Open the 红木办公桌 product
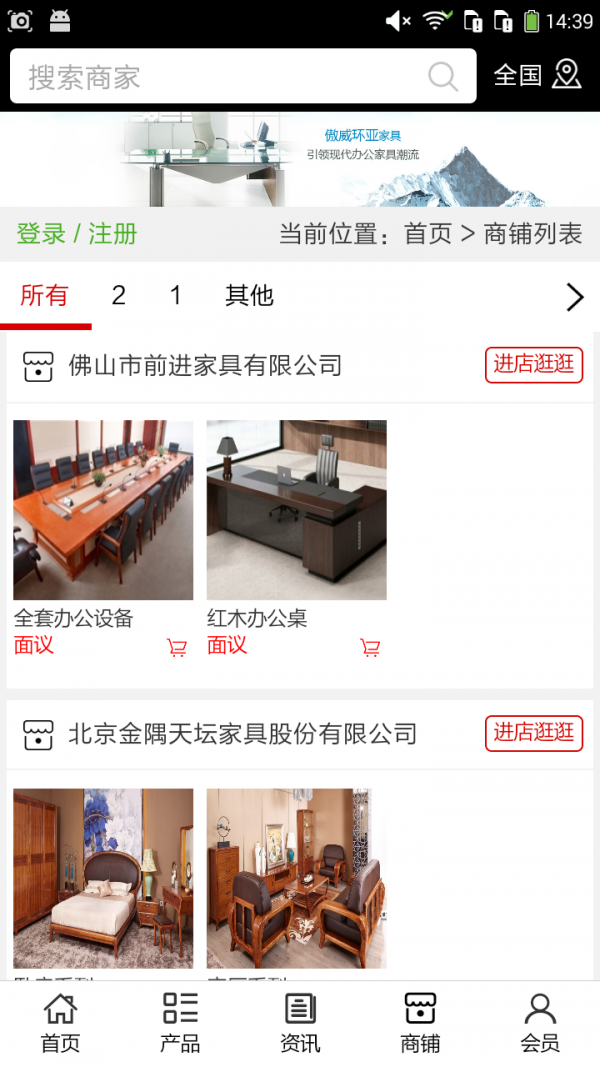This screenshot has height=1067, width=600. coord(296,510)
